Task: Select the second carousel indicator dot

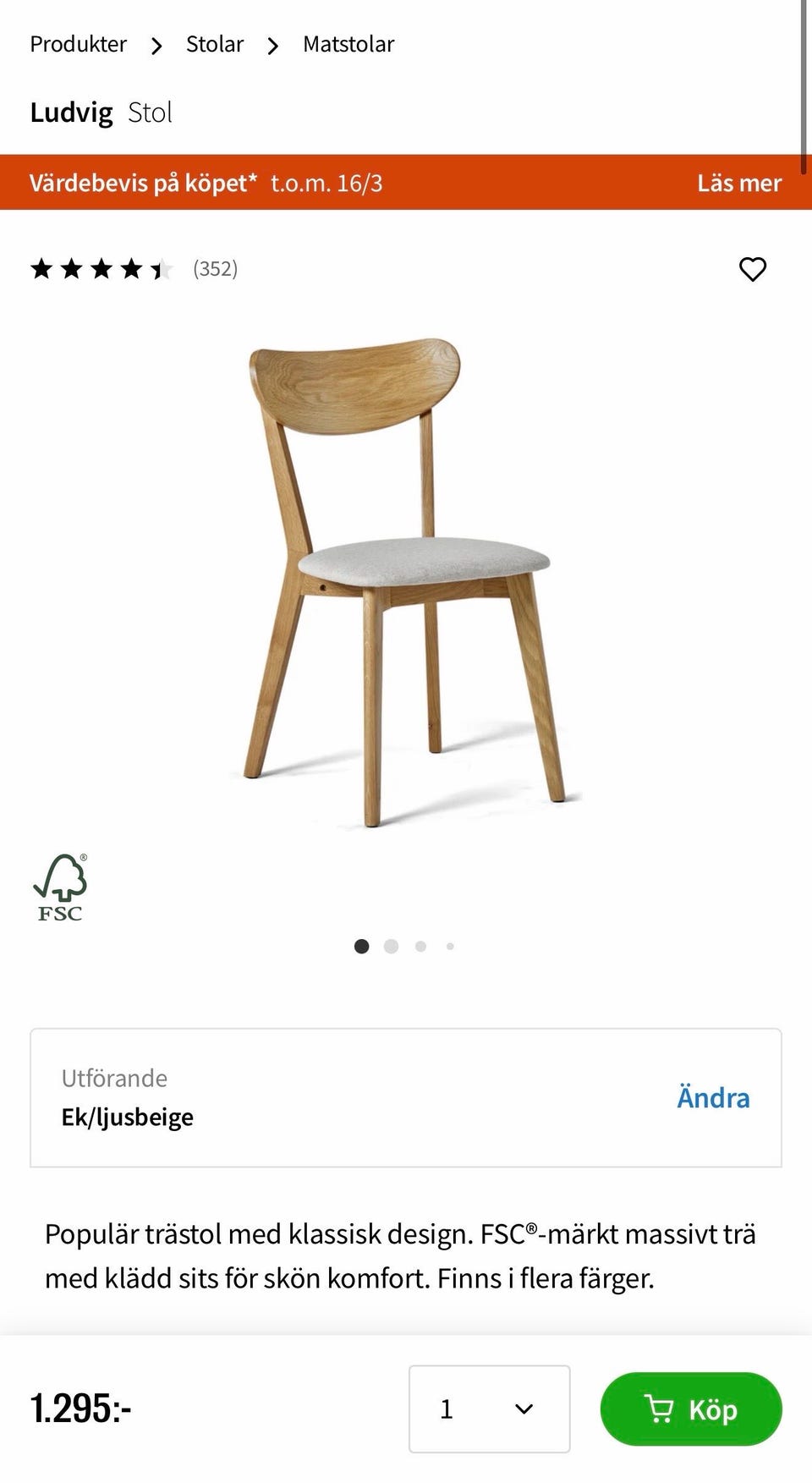Action: coord(391,946)
